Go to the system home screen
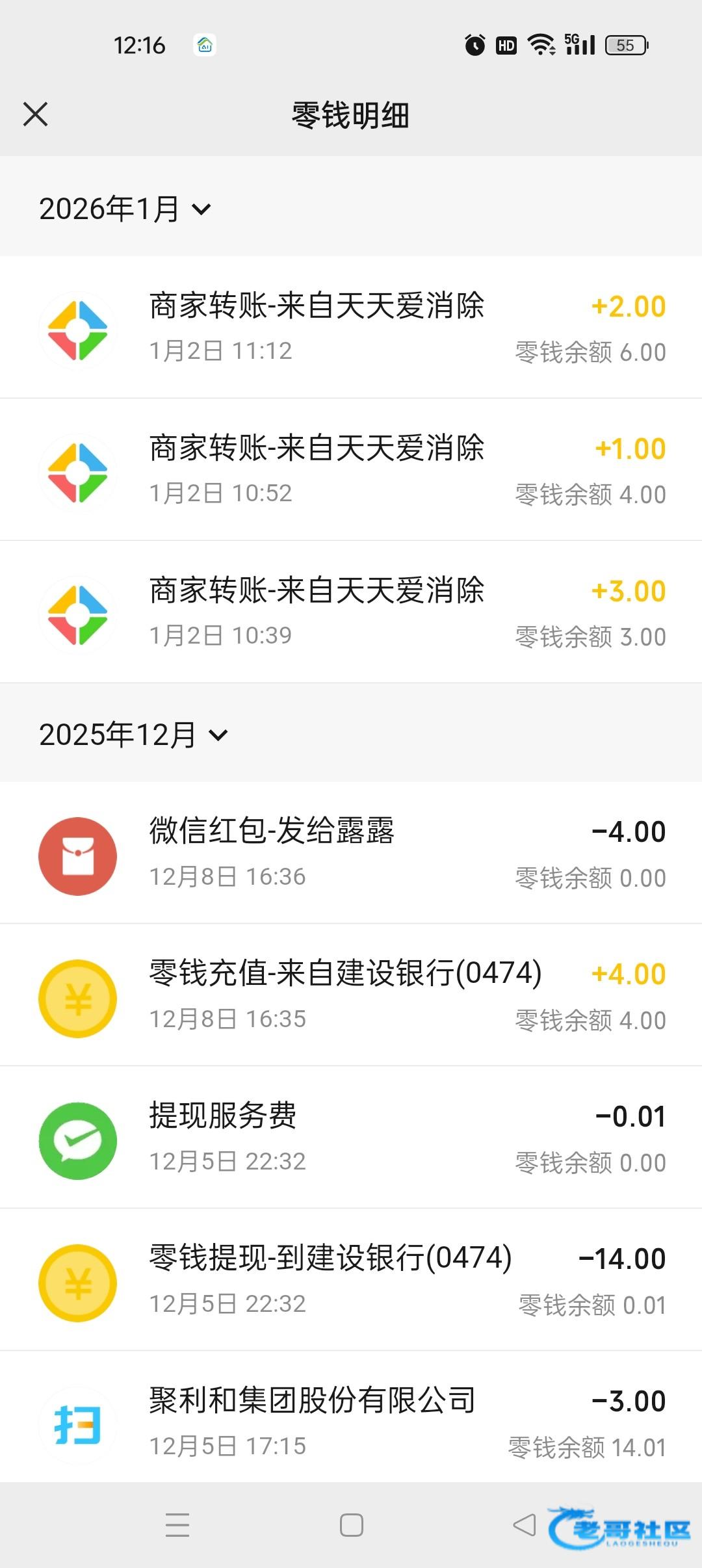Image resolution: width=702 pixels, height=1568 pixels. [x=352, y=1525]
